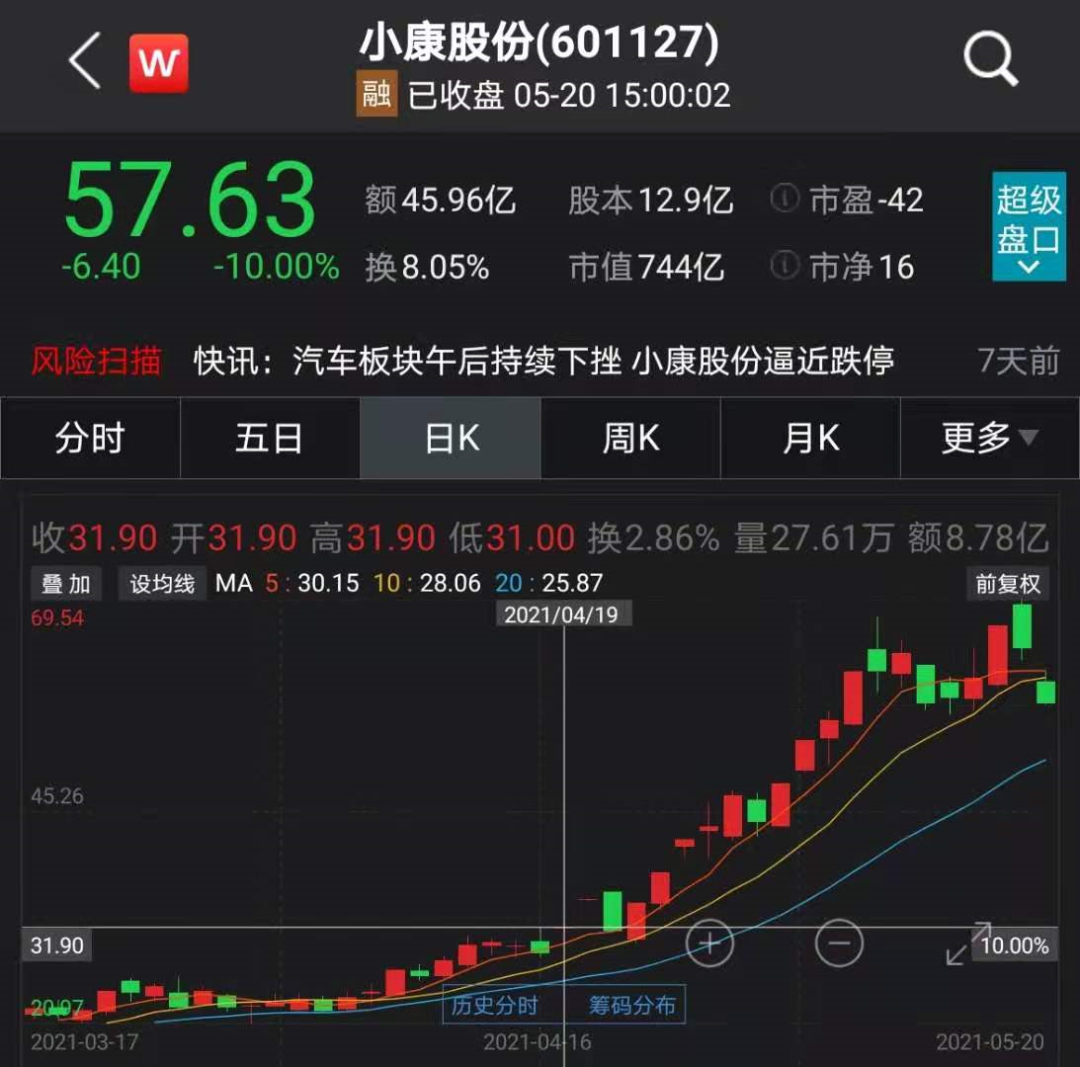Viewport: 1080px width, 1067px height.
Task: Switch to the 周K tab
Action: tap(631, 438)
